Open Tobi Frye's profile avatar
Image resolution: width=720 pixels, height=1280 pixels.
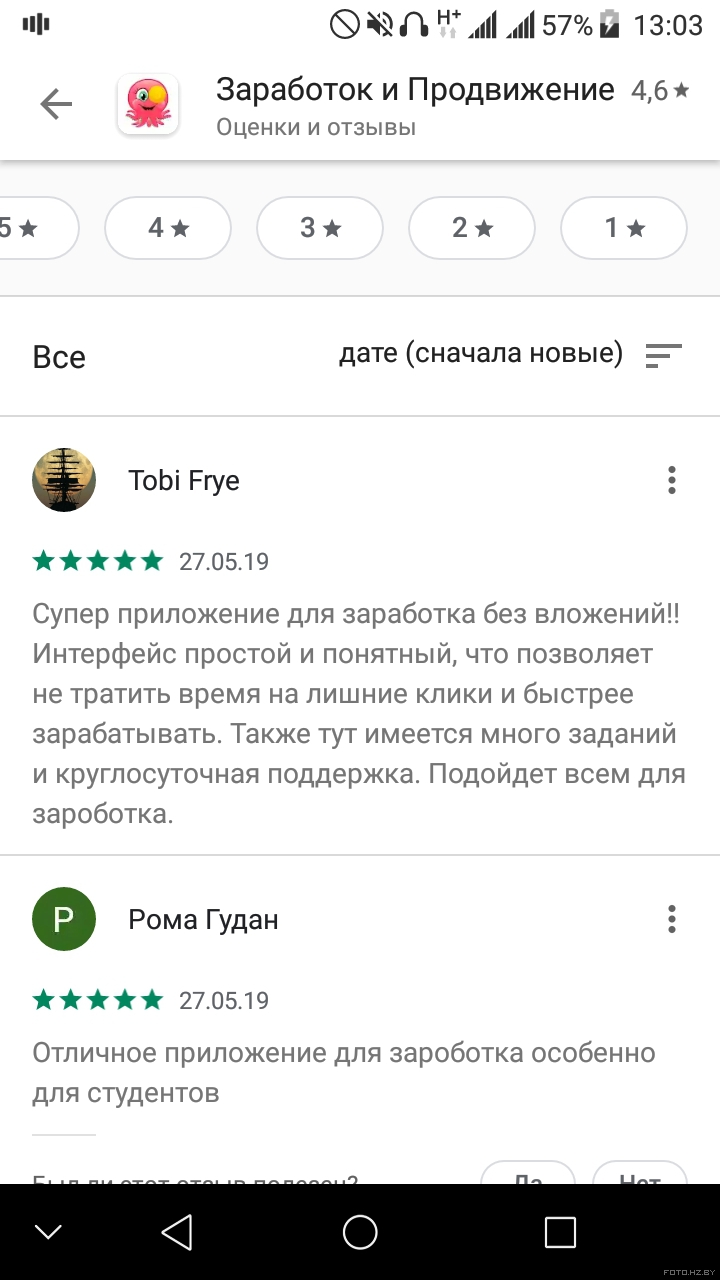(64, 480)
